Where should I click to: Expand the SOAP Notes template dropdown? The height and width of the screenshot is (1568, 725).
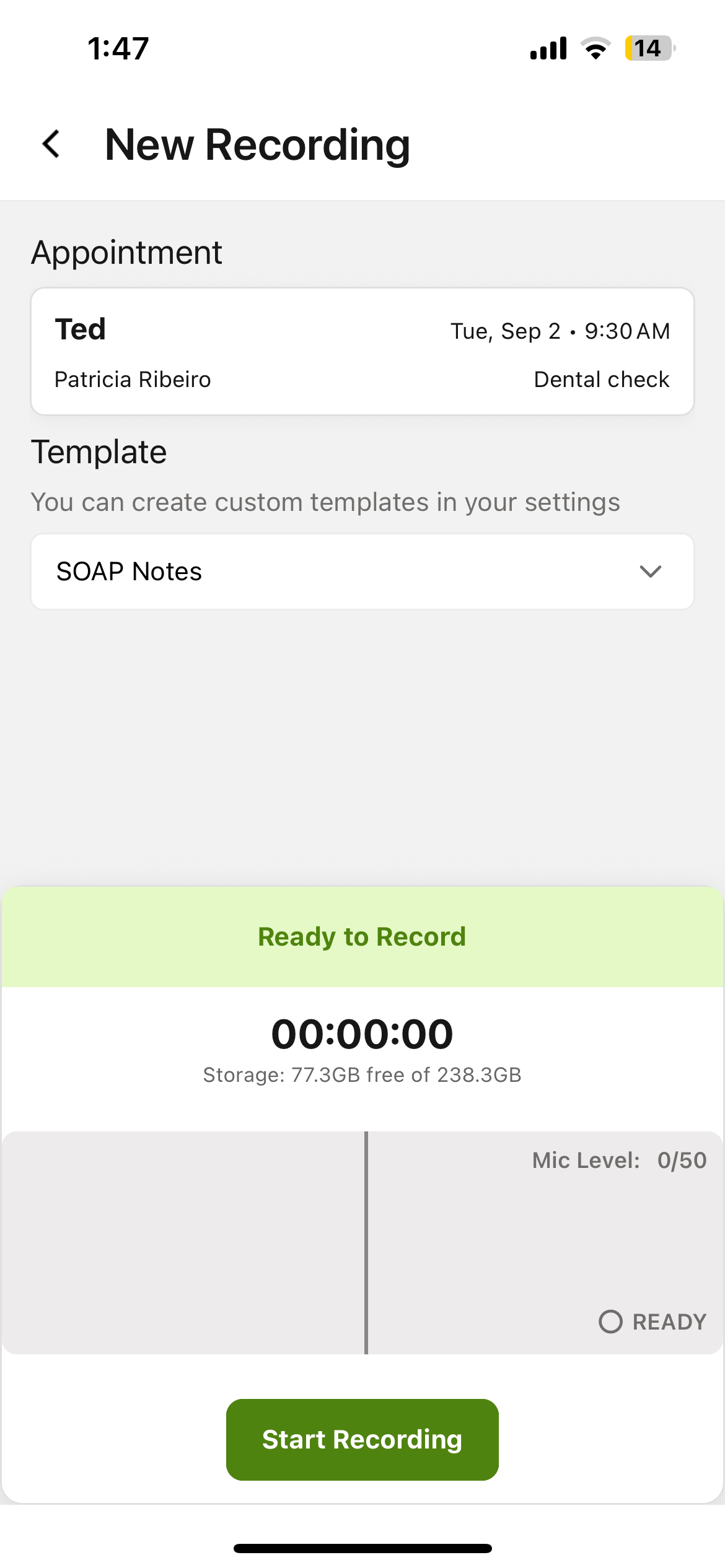tap(362, 572)
